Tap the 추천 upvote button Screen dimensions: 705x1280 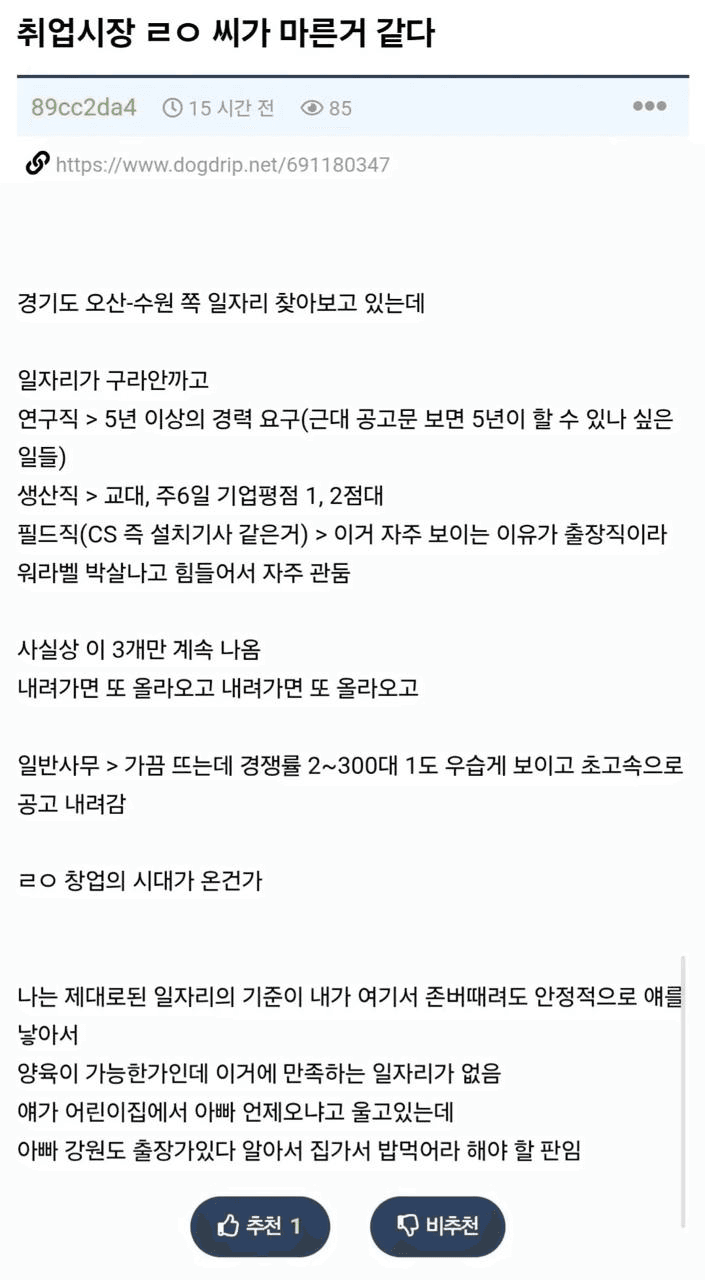[260, 1226]
